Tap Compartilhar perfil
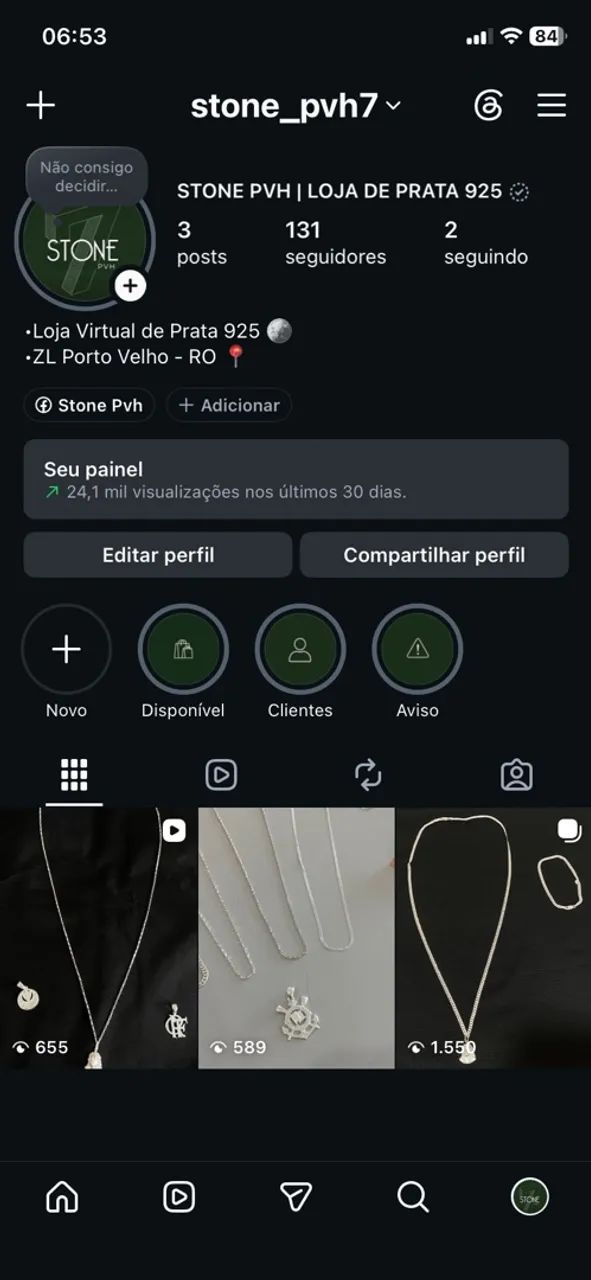This screenshot has height=1280, width=591. [x=434, y=555]
